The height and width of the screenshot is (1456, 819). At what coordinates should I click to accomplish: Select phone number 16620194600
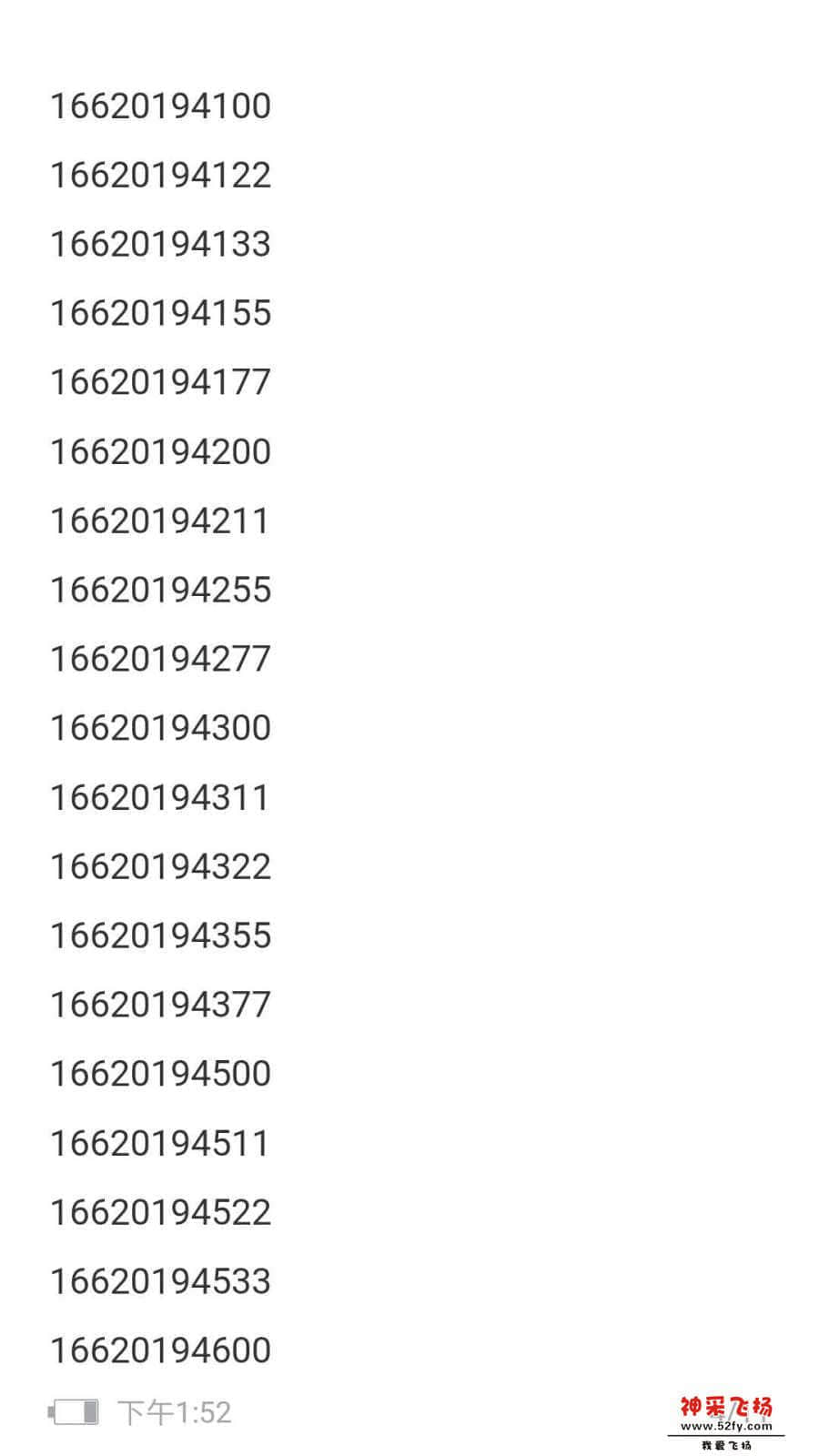tap(159, 1350)
